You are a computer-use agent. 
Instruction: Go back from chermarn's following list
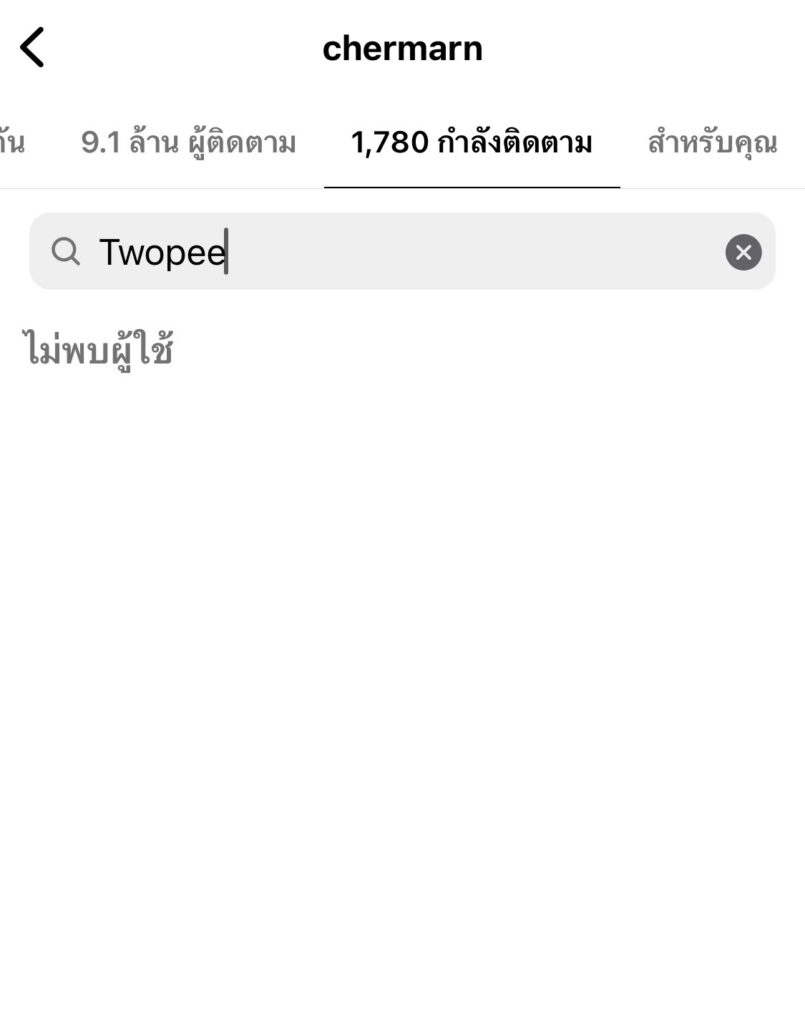point(33,47)
